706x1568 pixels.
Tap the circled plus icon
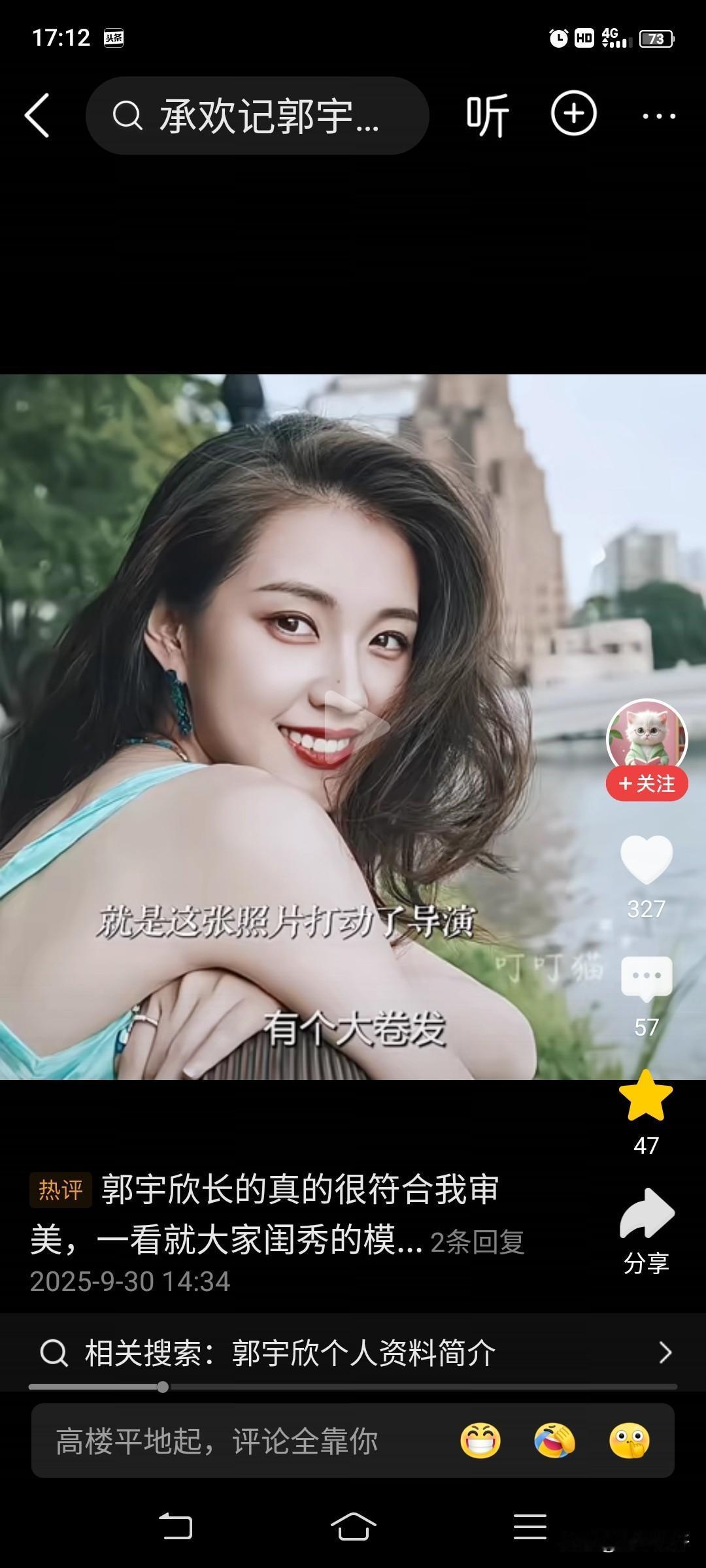pyautogui.click(x=573, y=114)
